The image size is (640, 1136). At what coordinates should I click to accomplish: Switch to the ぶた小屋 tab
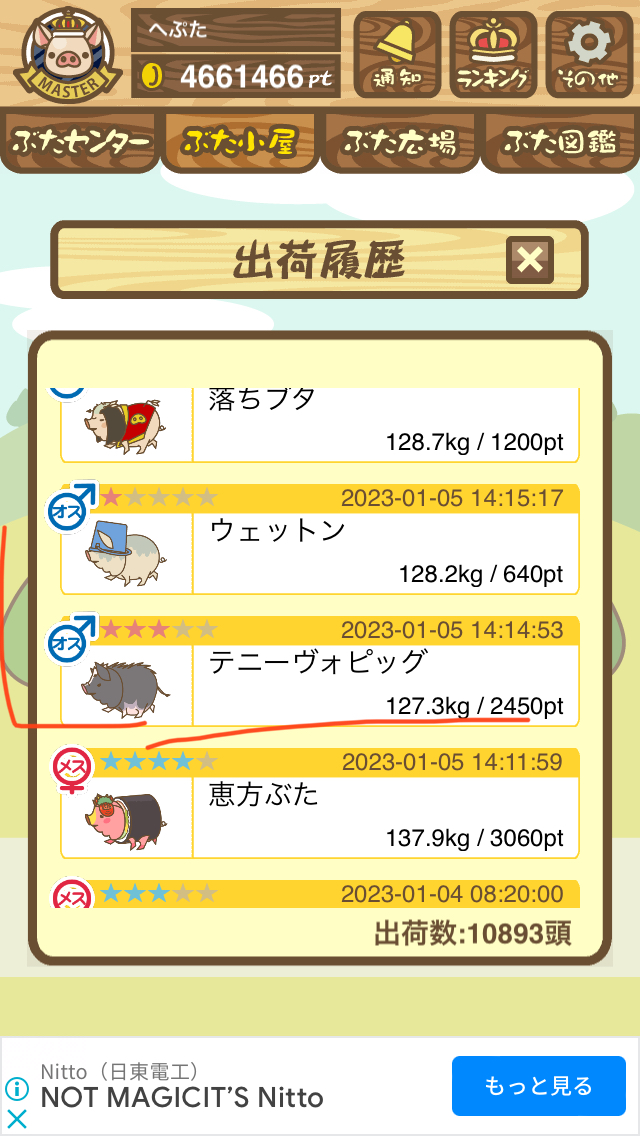coord(240,143)
